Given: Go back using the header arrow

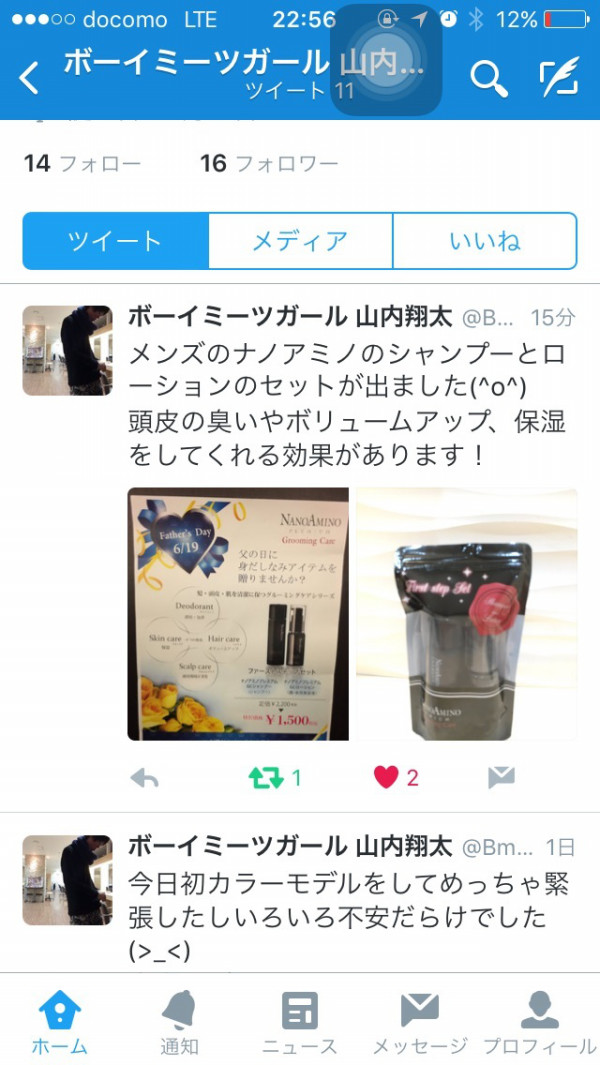Looking at the screenshot, I should click(x=30, y=77).
